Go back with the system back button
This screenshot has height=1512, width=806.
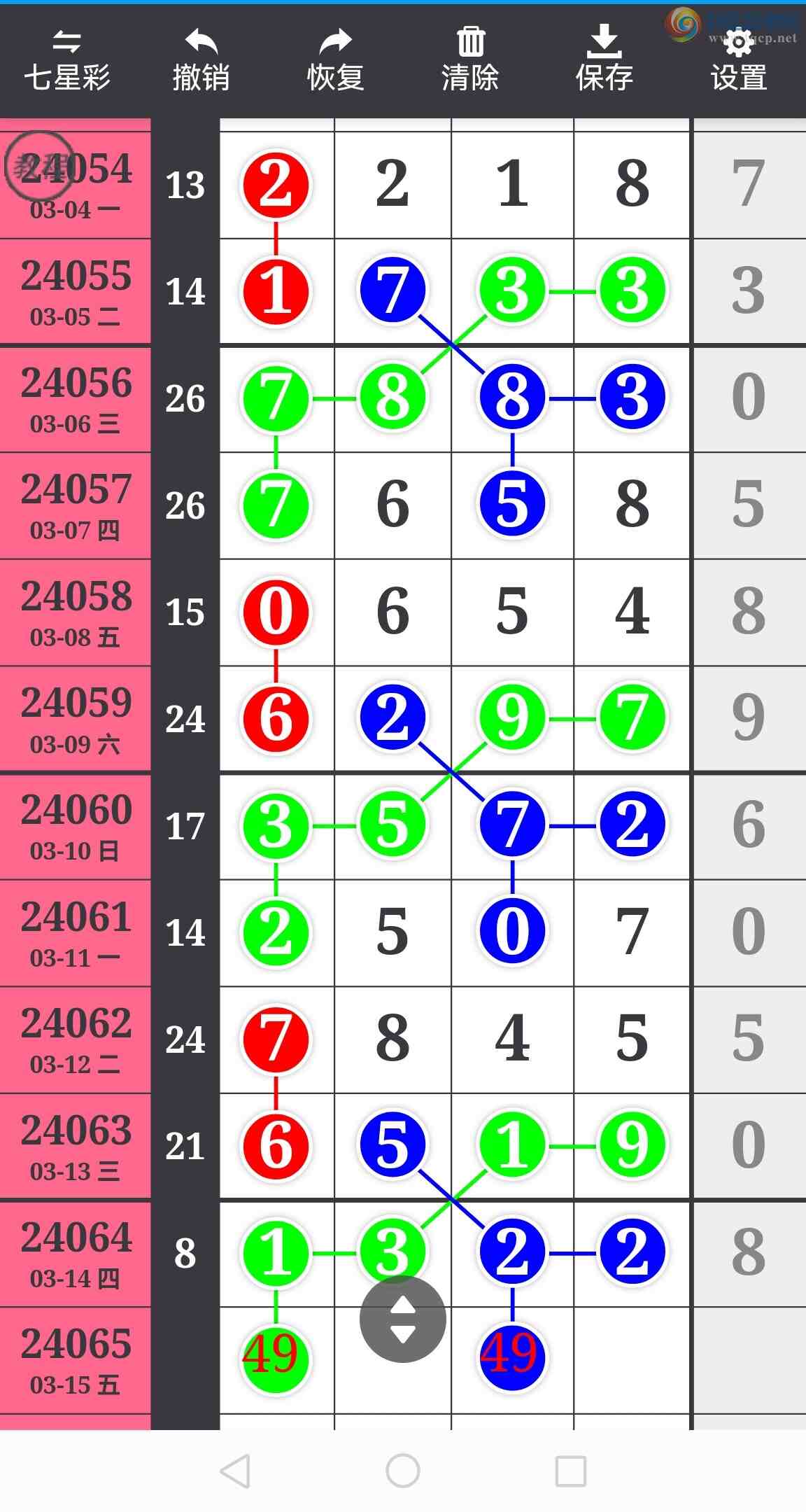pyautogui.click(x=235, y=1471)
